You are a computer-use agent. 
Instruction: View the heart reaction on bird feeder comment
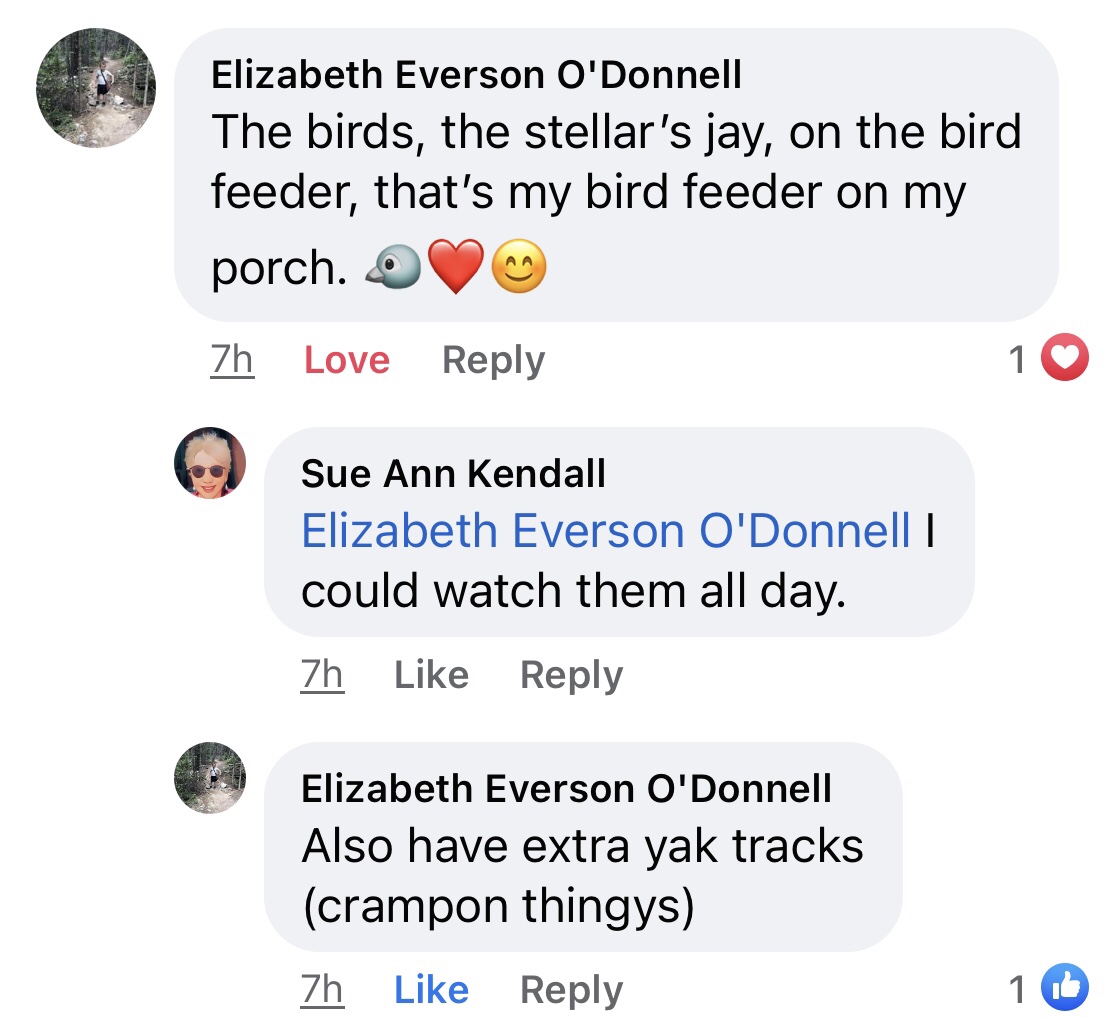(x=1064, y=359)
